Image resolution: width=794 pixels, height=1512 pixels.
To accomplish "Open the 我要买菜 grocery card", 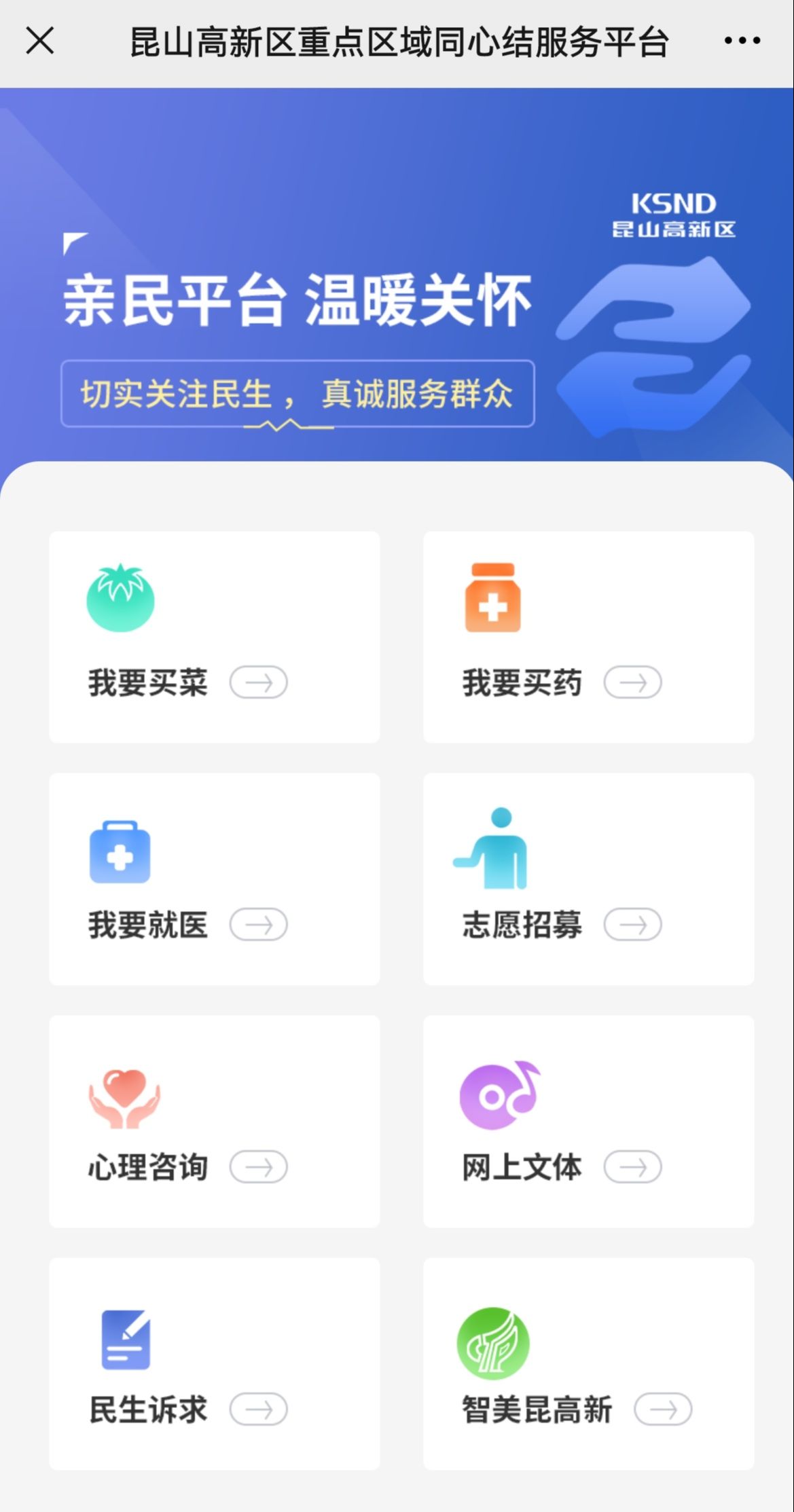I will (x=214, y=637).
